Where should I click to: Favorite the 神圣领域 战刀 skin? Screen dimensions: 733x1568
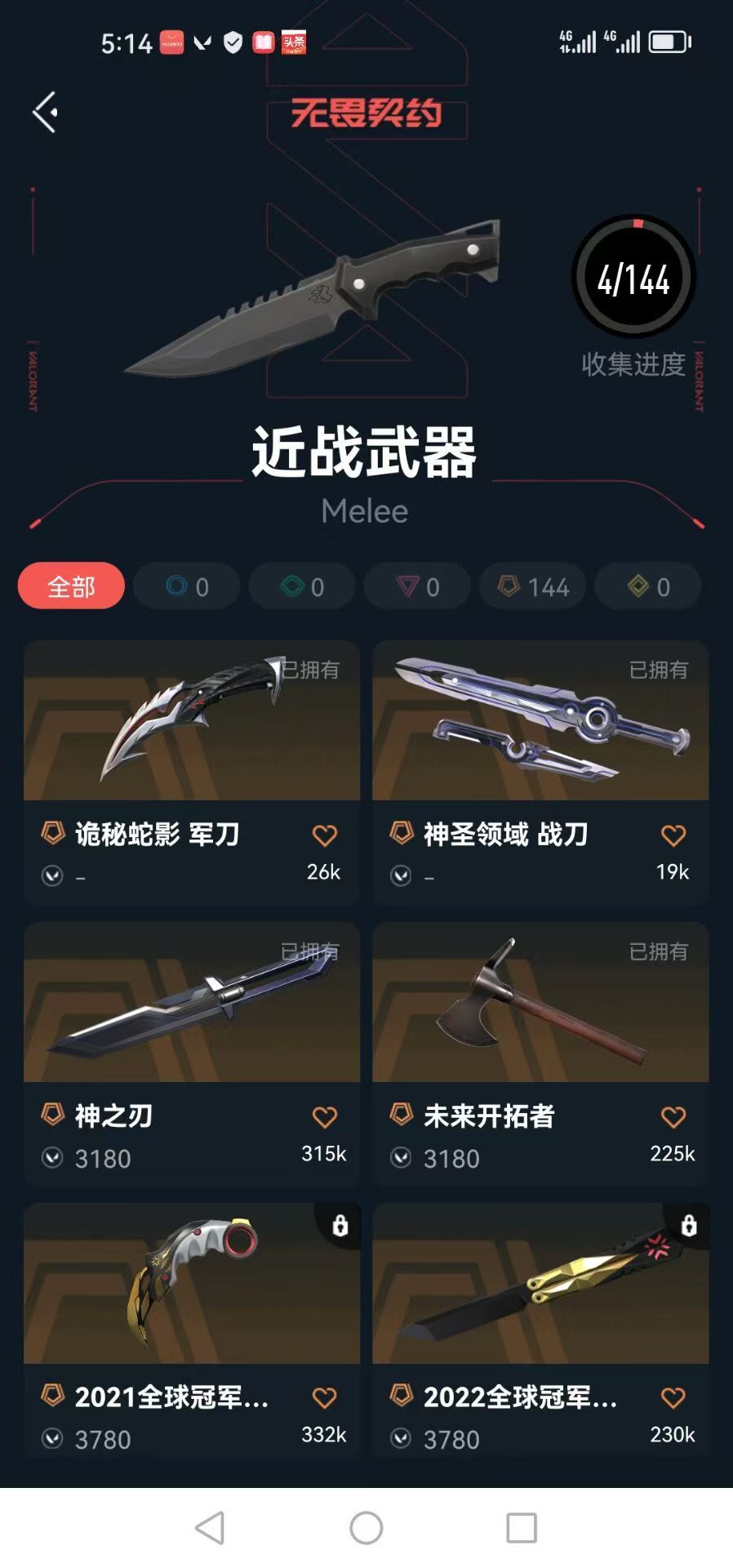[x=673, y=835]
